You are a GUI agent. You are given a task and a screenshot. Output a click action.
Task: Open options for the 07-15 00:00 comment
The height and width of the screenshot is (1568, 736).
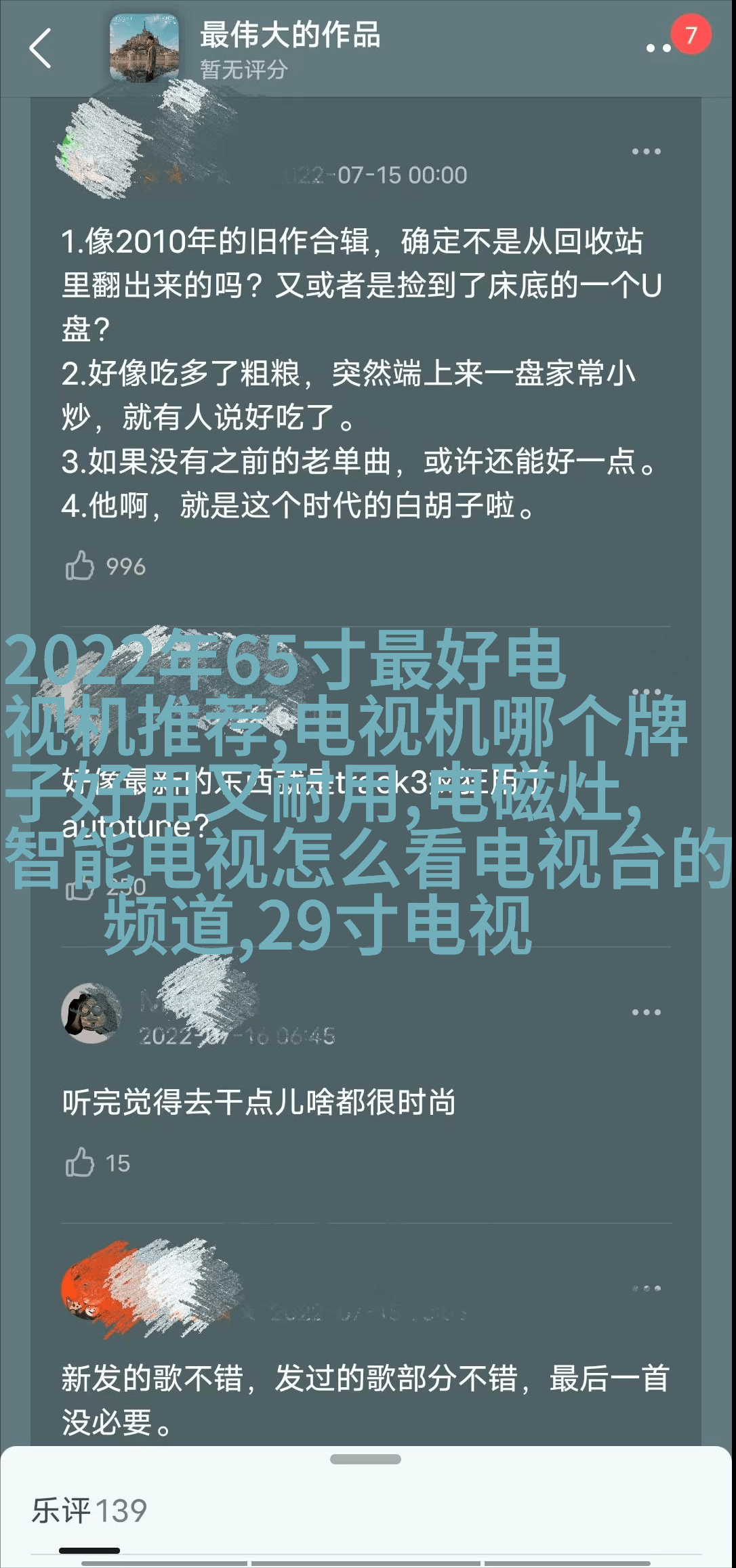(646, 152)
